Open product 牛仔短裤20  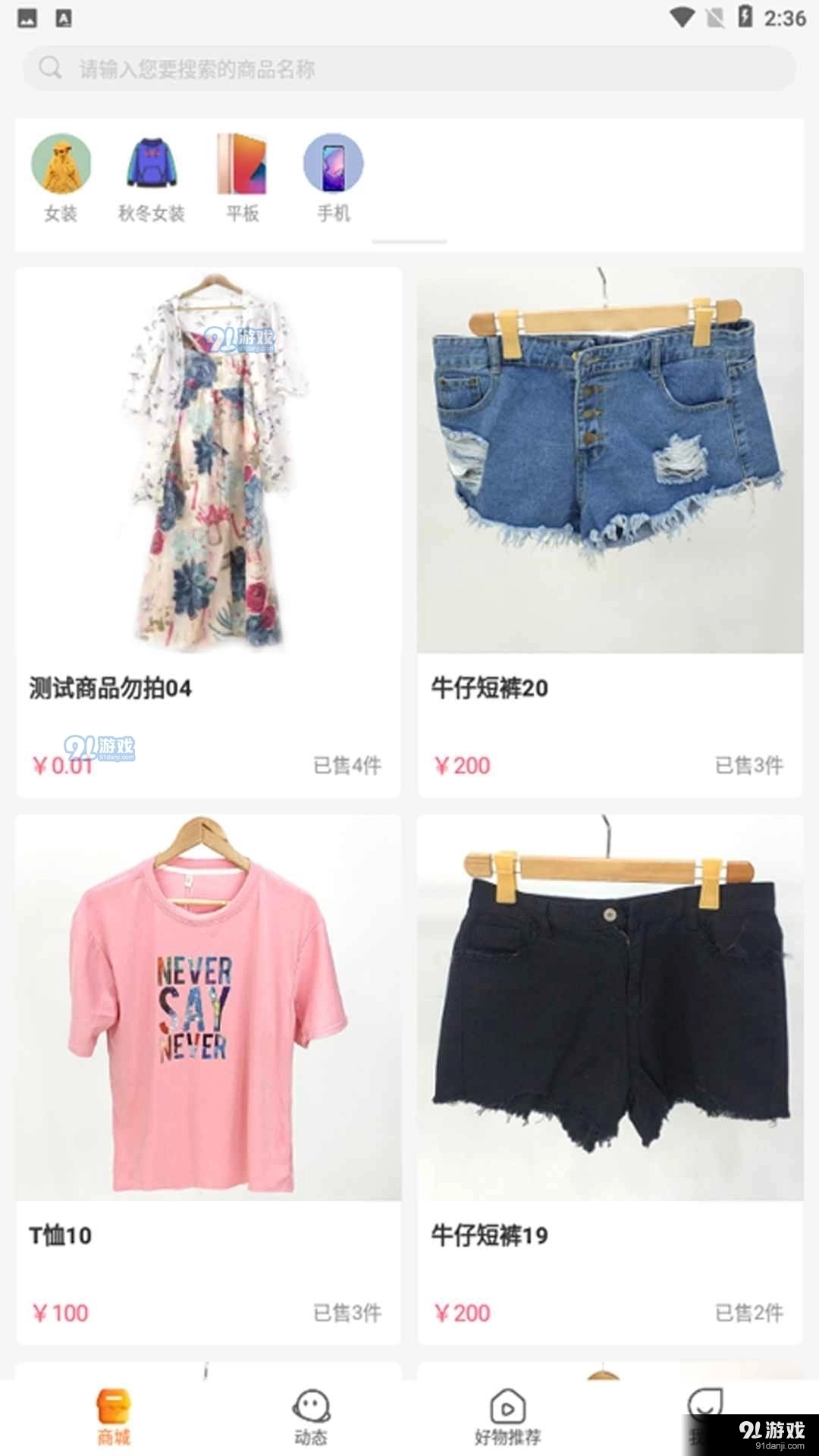490,689
